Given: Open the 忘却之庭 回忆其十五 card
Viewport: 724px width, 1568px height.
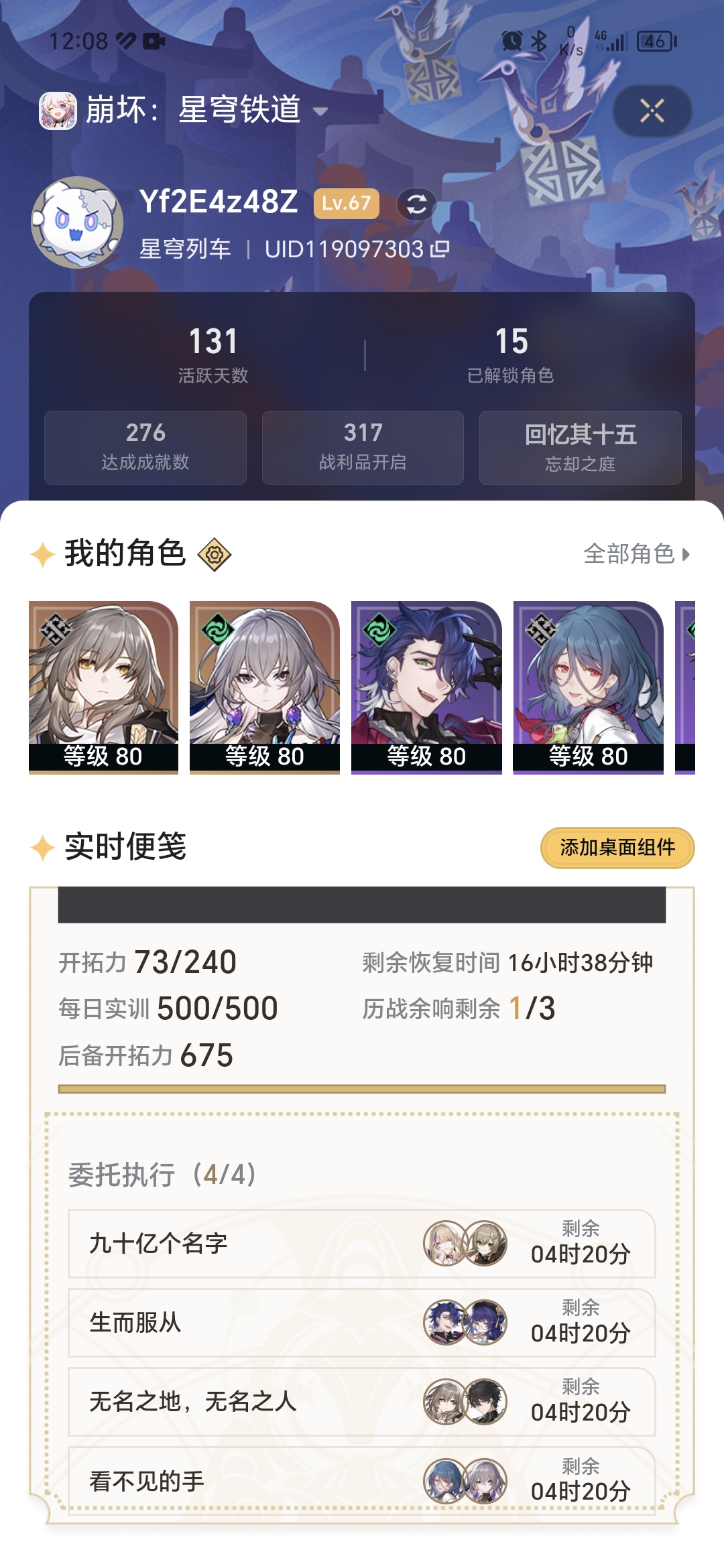Looking at the screenshot, I should (x=580, y=447).
